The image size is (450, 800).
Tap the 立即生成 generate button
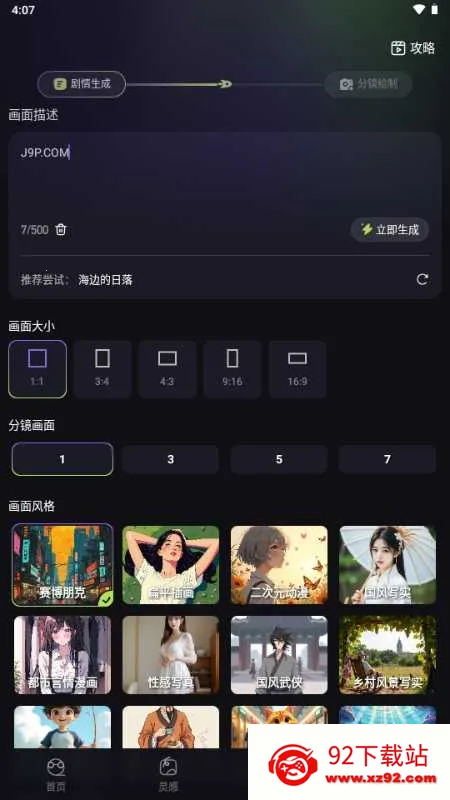coord(389,230)
